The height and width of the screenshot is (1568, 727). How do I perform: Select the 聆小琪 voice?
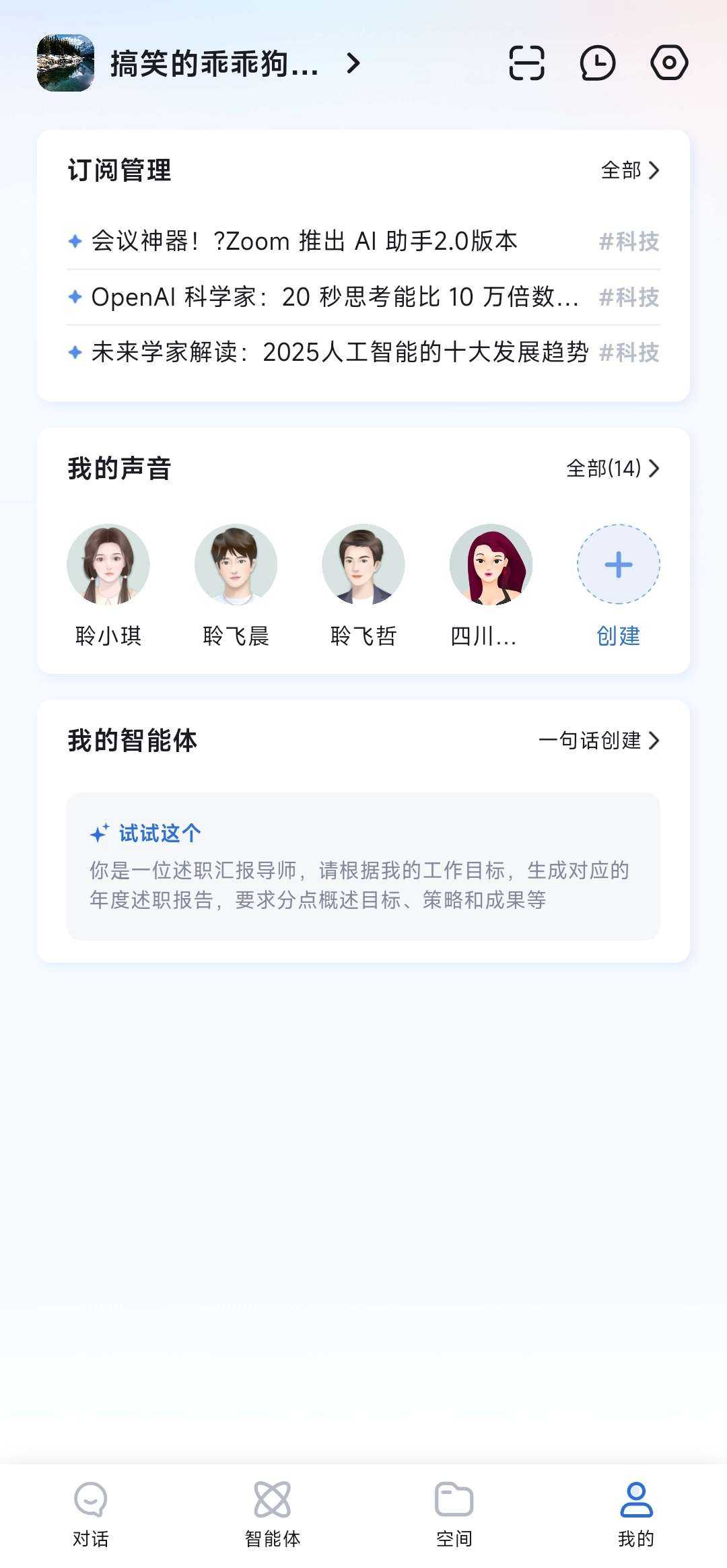pyautogui.click(x=108, y=565)
